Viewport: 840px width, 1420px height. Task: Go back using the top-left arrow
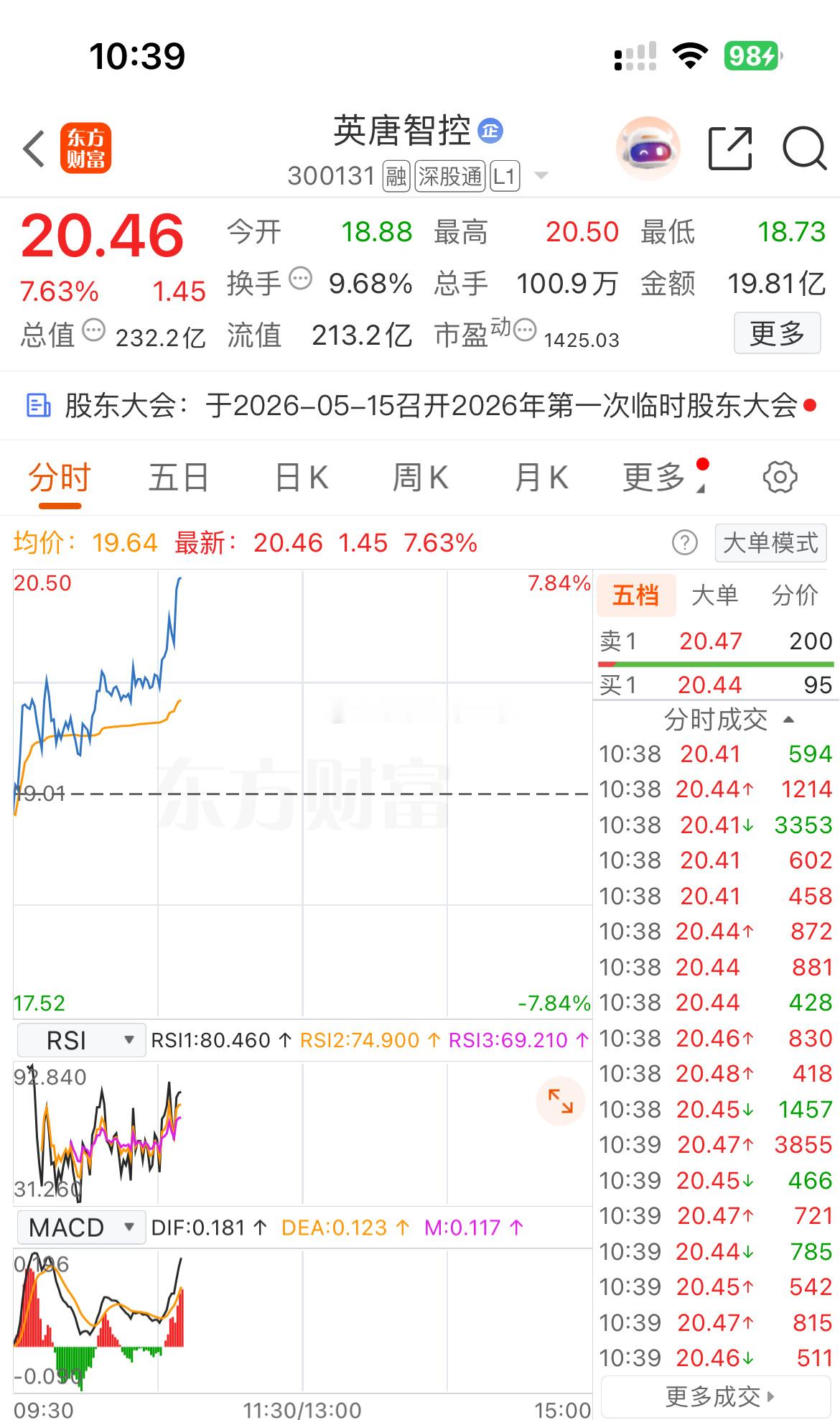coord(34,149)
